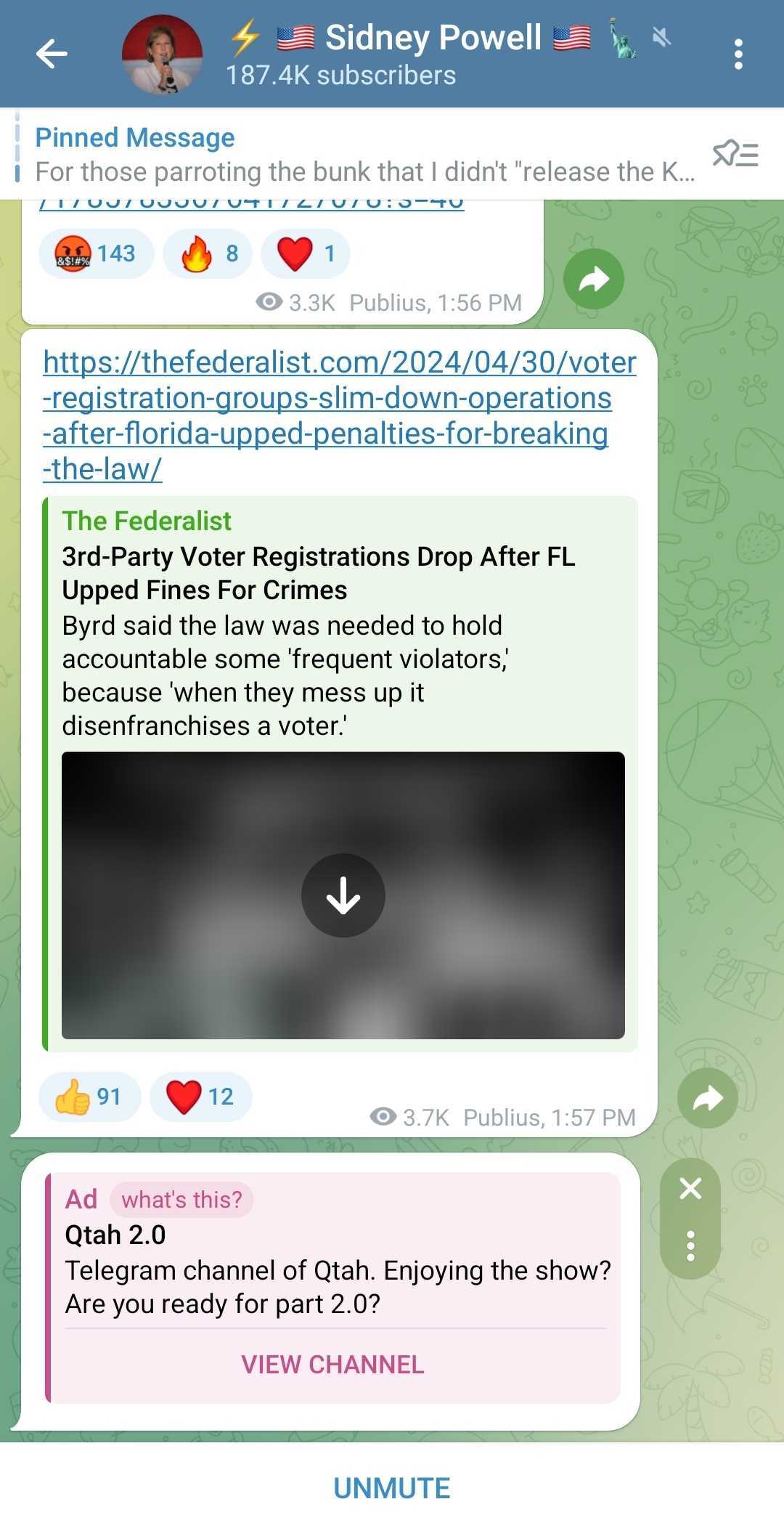This screenshot has width=784, height=1536.
Task: Tap the heart reaction with count 12
Action: 201,1097
